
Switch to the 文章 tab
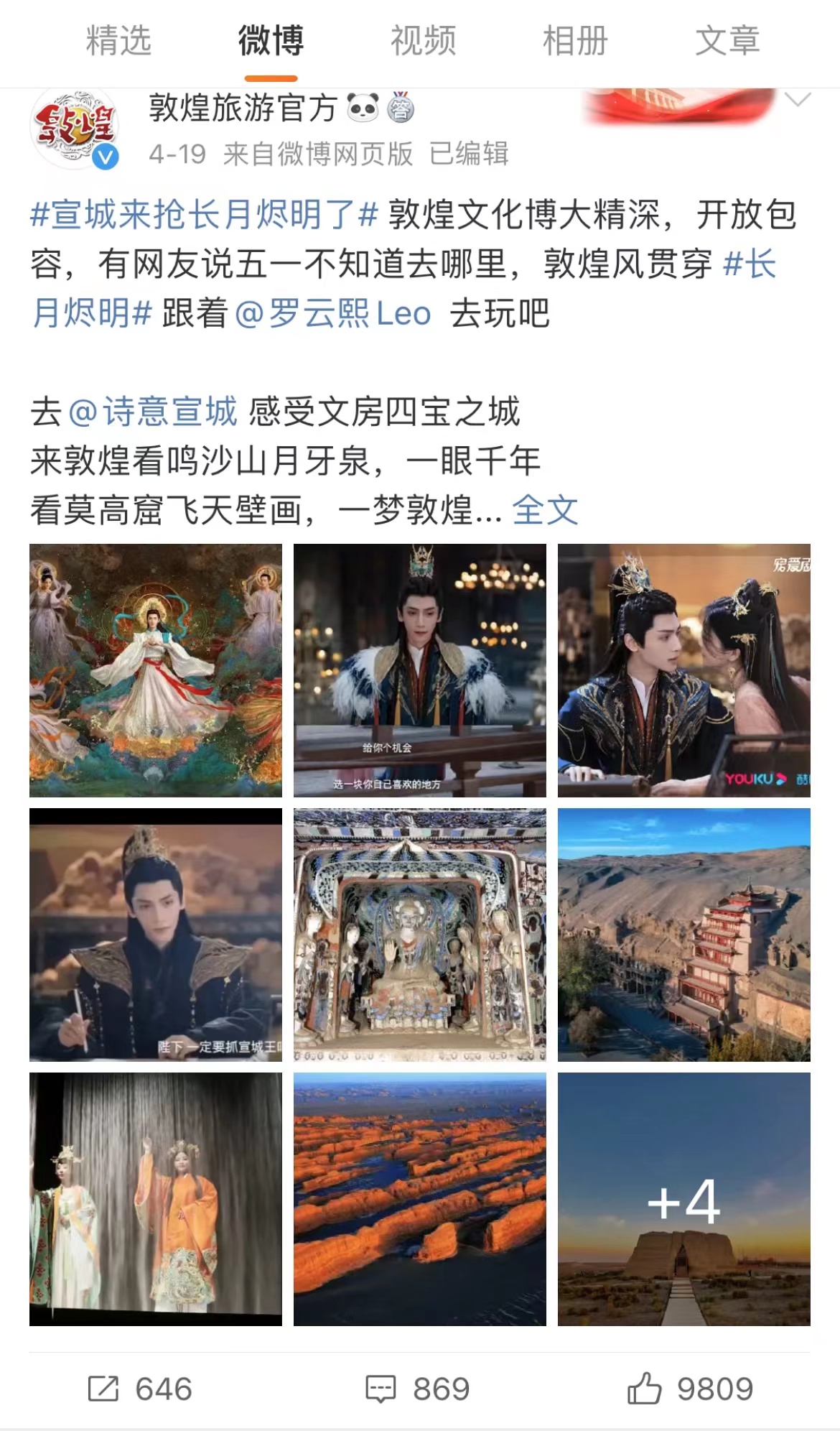point(727,41)
